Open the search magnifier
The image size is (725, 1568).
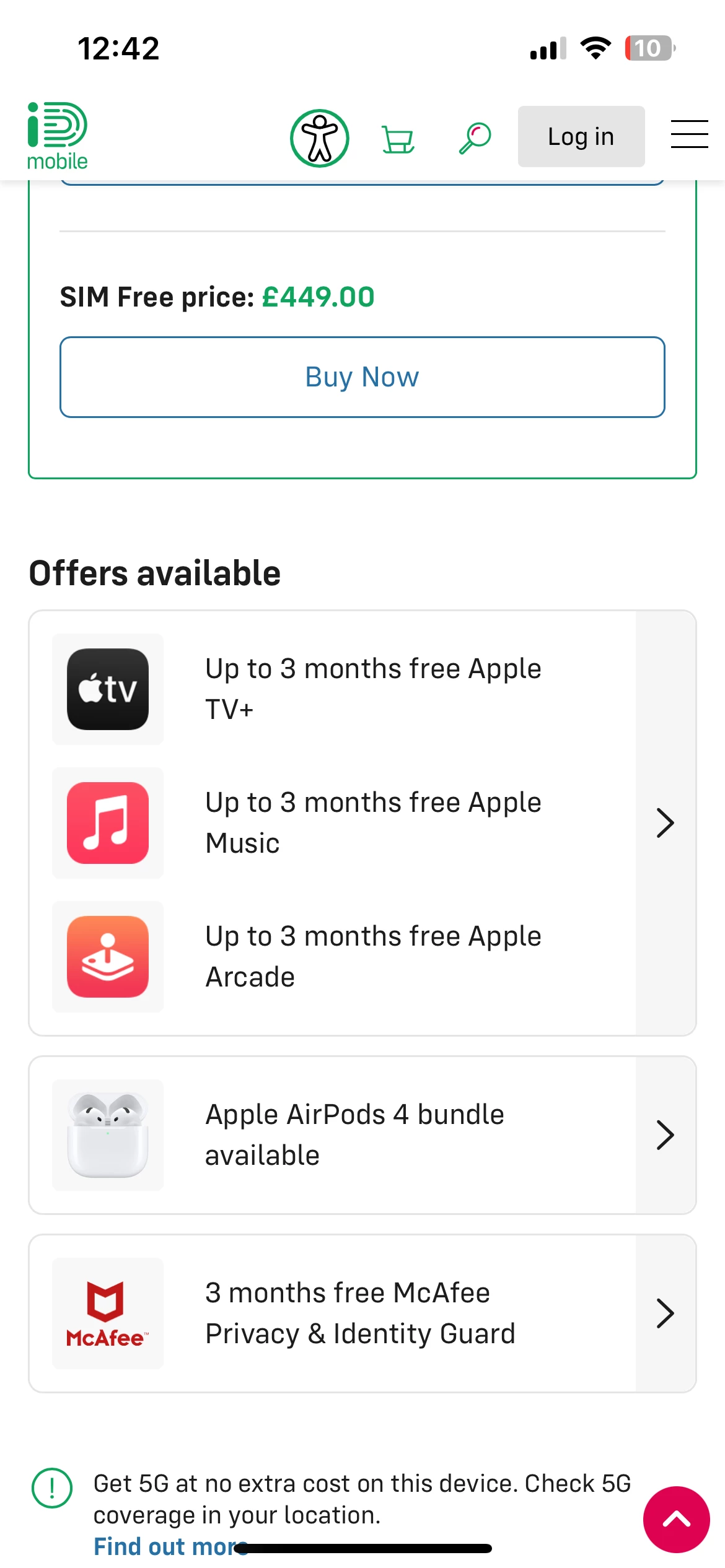(475, 138)
